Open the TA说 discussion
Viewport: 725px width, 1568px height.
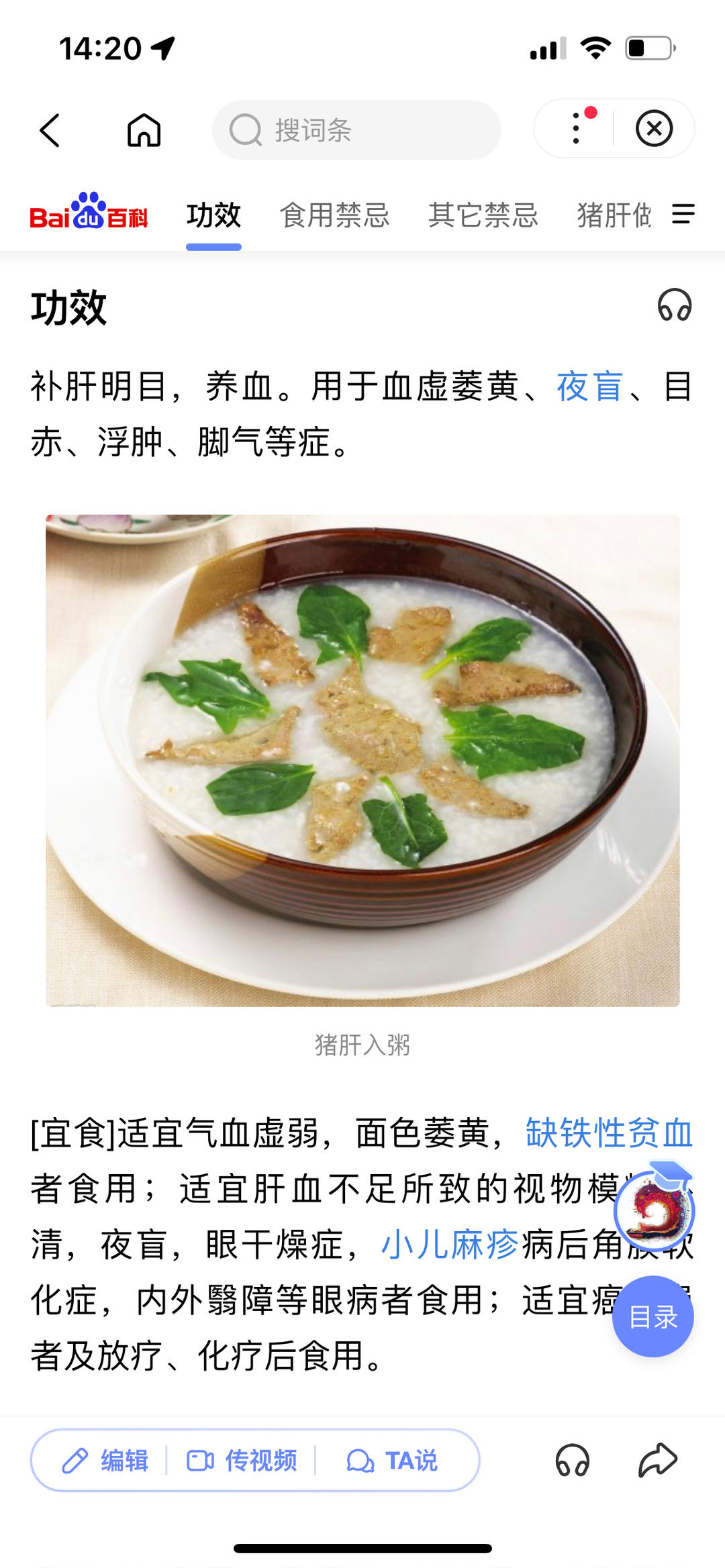[392, 1461]
